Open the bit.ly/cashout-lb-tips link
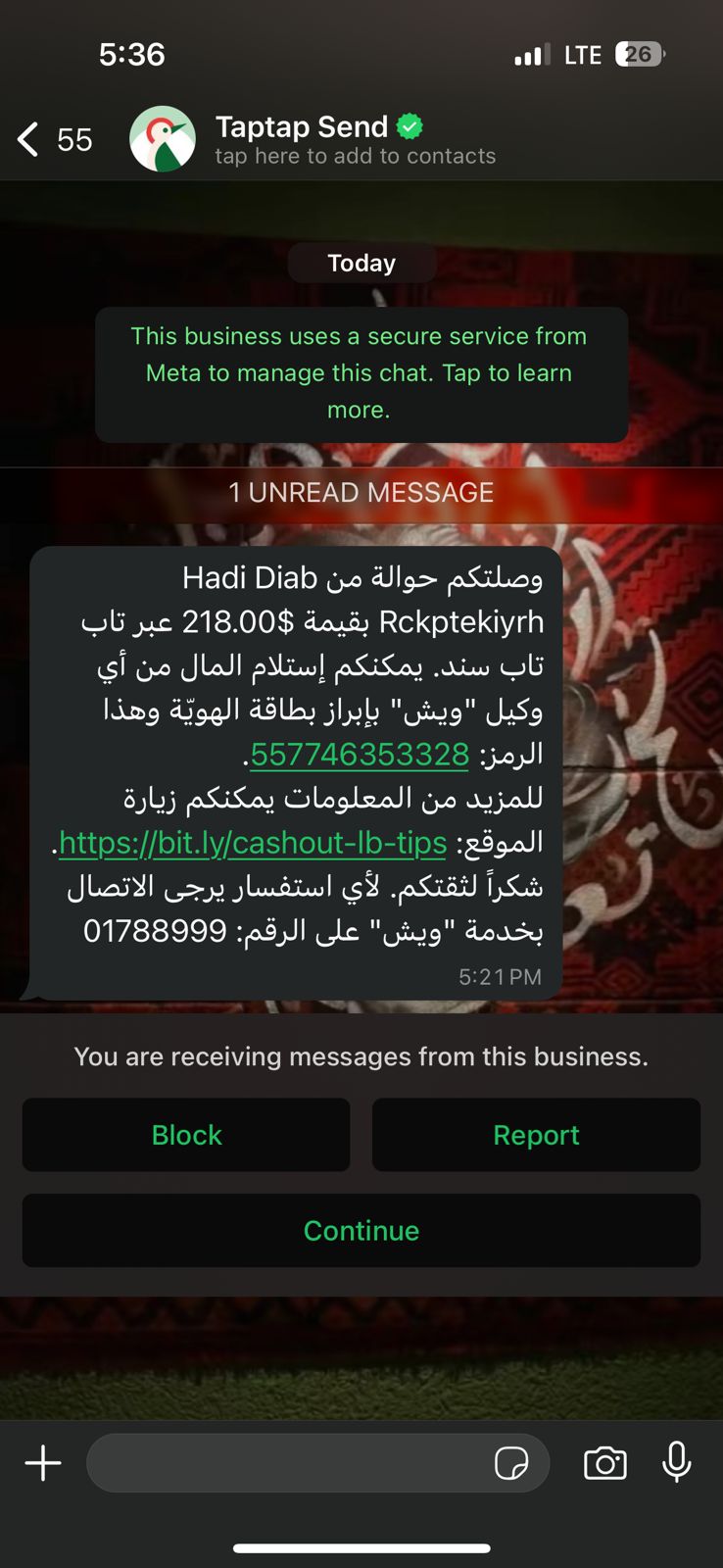The image size is (723, 1568). tap(253, 843)
